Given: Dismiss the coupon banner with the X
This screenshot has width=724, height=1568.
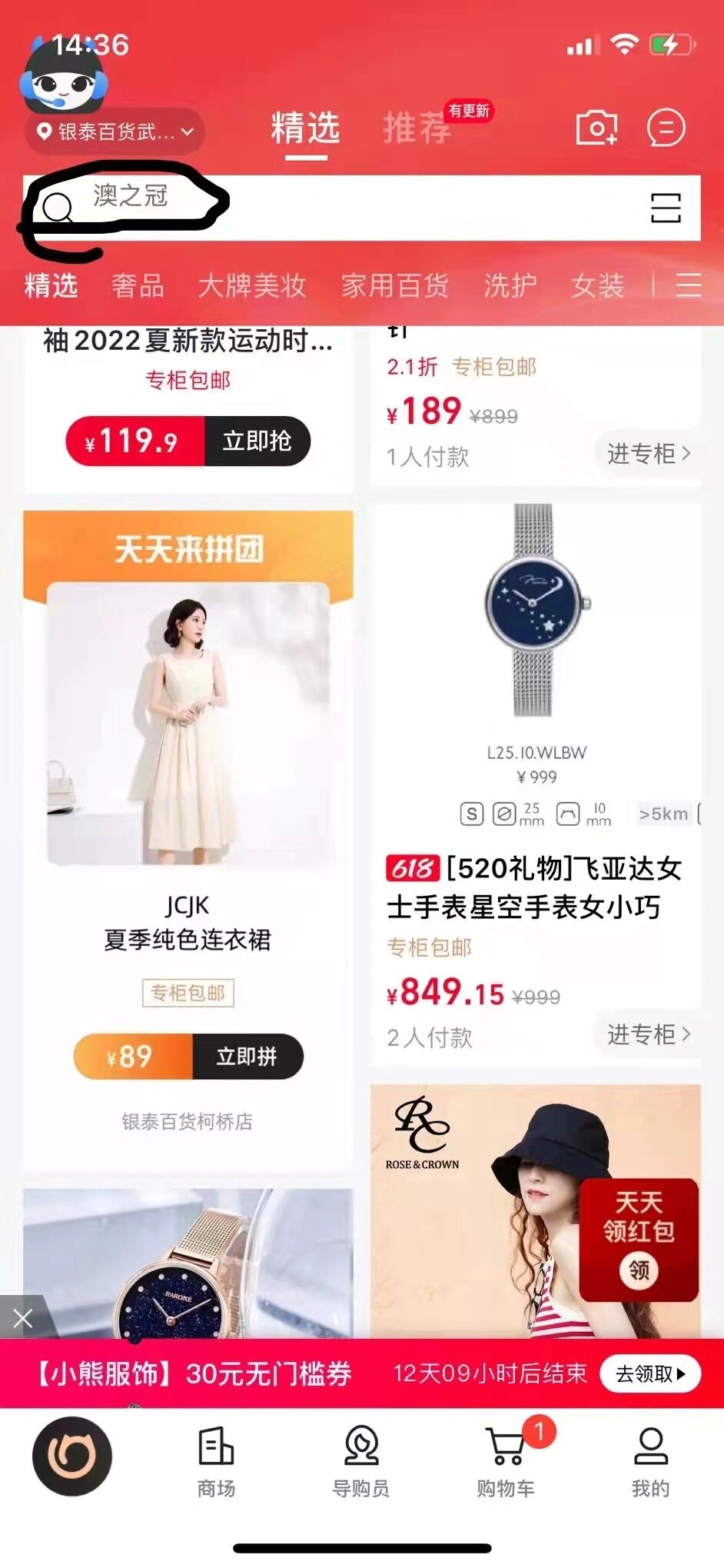Looking at the screenshot, I should (x=23, y=1318).
